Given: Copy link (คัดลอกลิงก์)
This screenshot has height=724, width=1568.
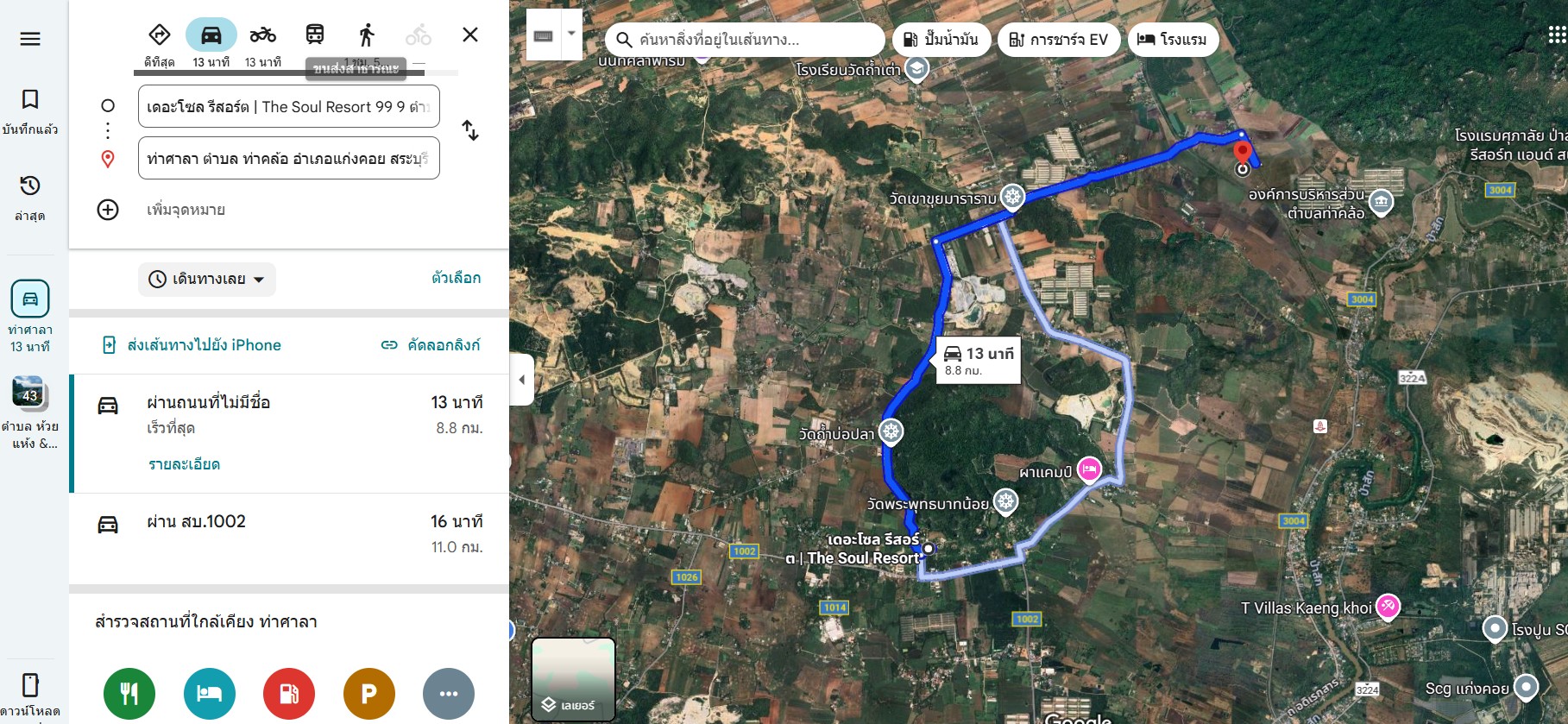Looking at the screenshot, I should (x=431, y=345).
